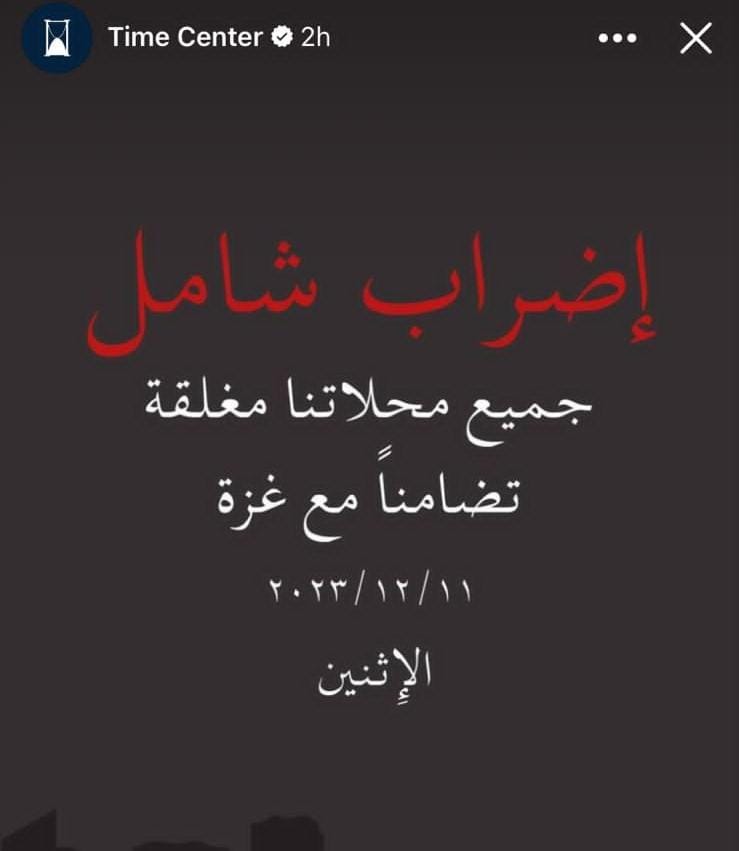Open the three-dot story options menu

[x=617, y=38]
